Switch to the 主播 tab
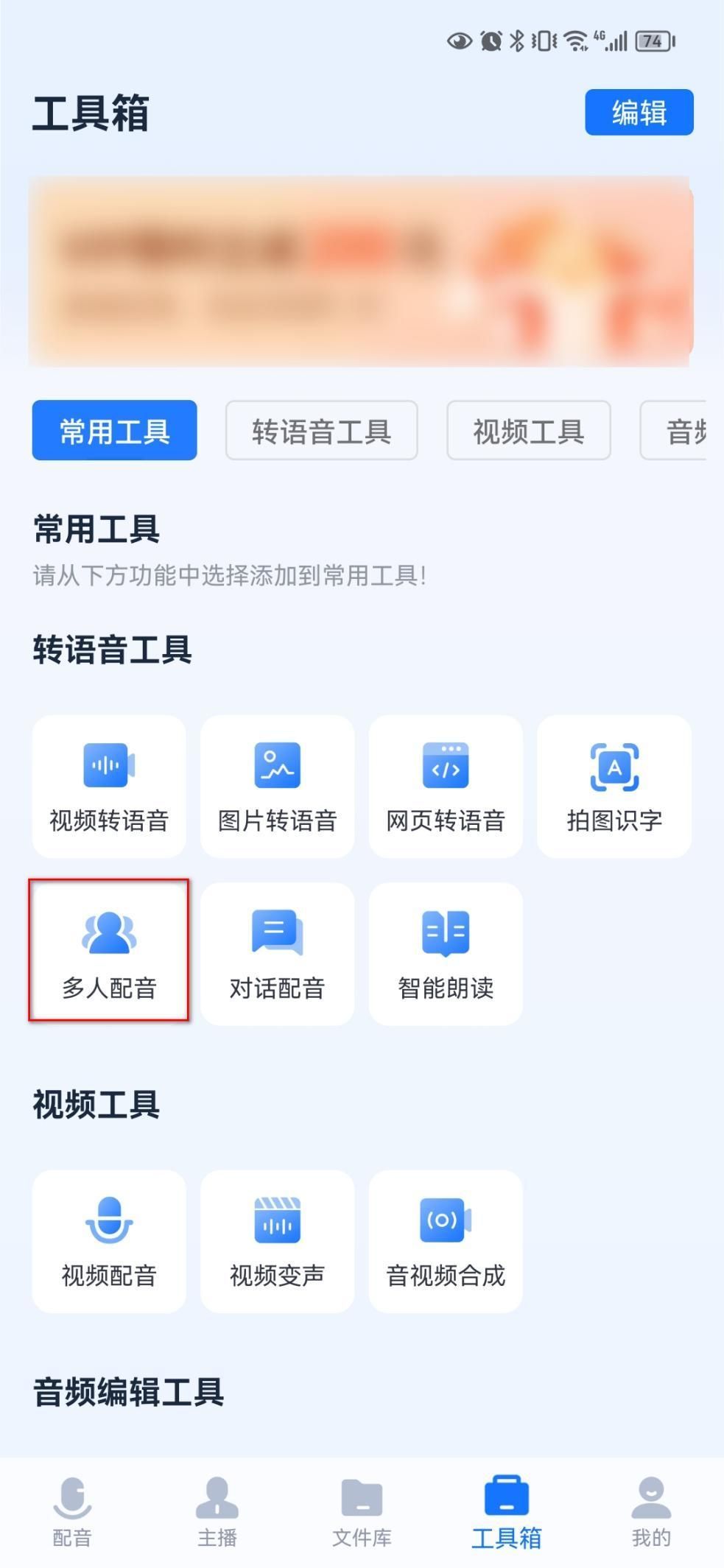This screenshot has width=724, height=1568. click(x=217, y=1511)
